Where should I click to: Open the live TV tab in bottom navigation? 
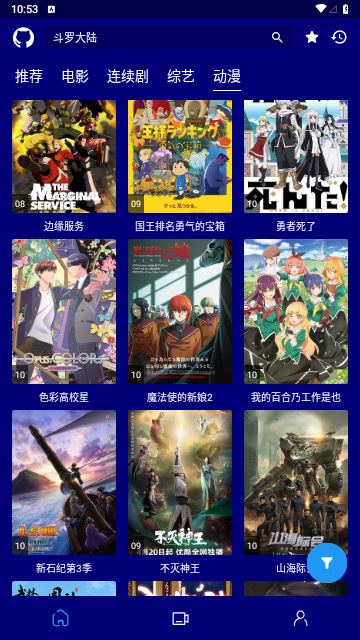pos(180,618)
